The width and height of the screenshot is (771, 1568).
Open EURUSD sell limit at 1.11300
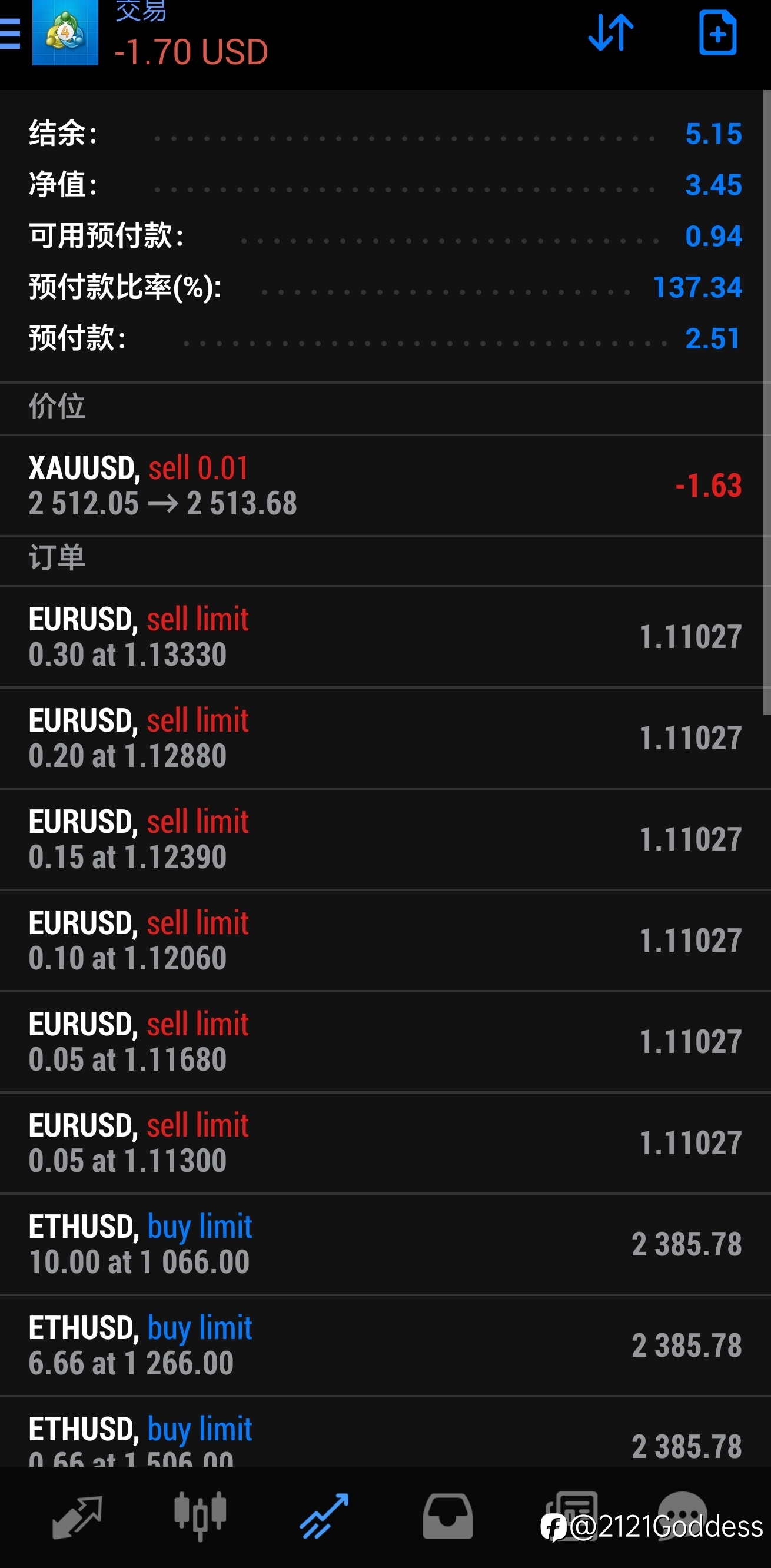385,1142
